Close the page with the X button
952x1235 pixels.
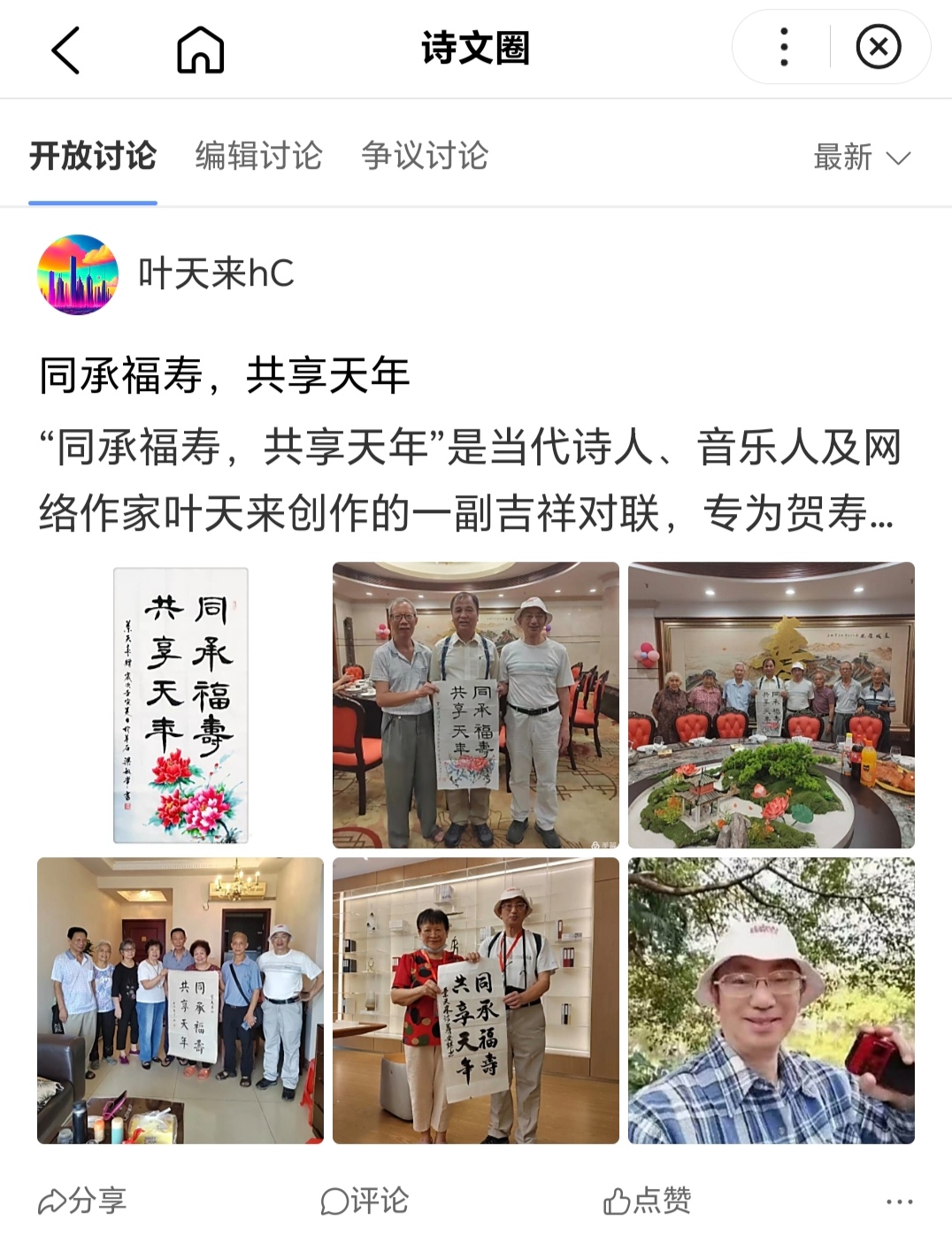[x=878, y=47]
